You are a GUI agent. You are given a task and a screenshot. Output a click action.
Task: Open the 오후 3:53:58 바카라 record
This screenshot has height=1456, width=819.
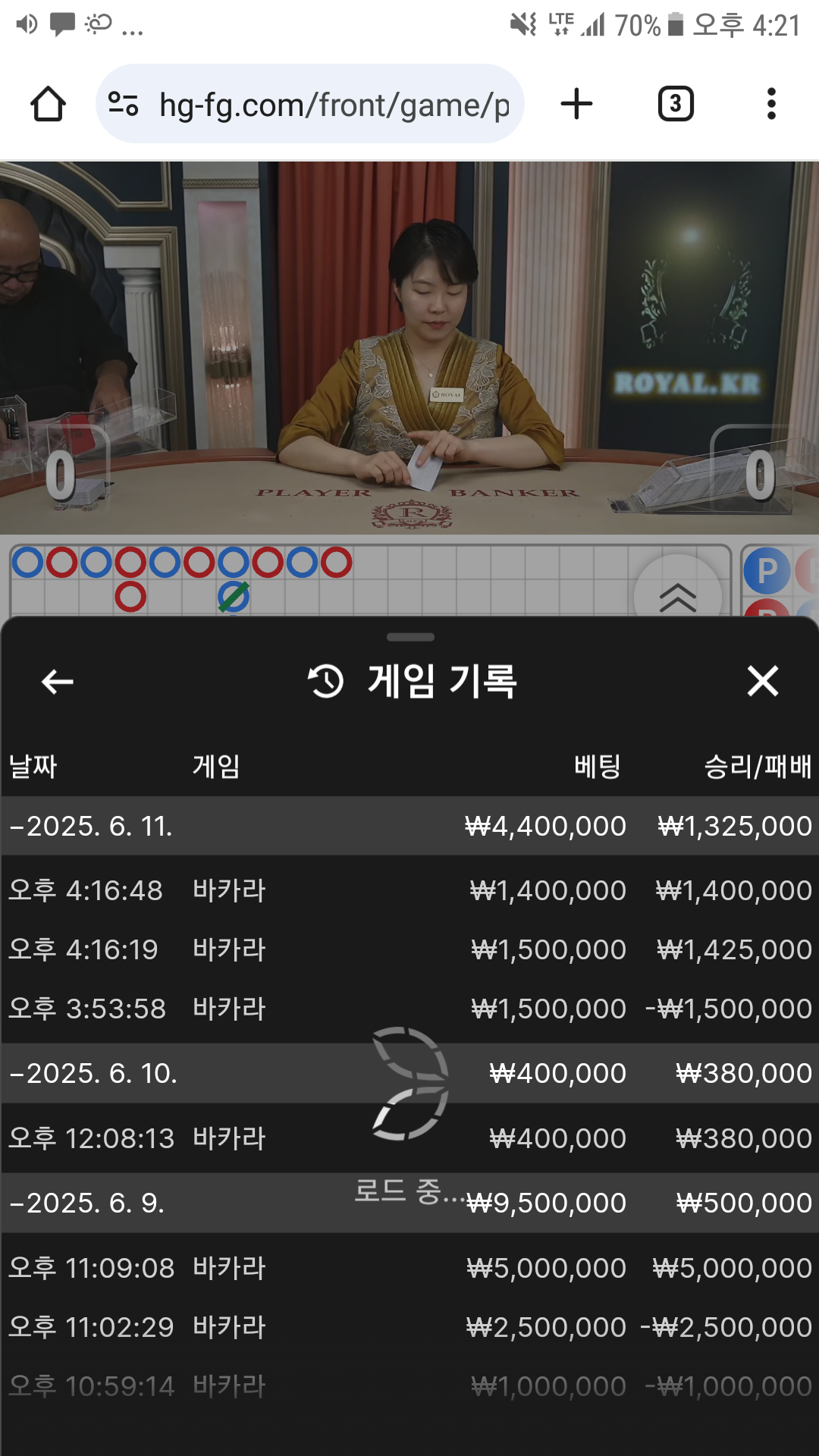click(409, 1009)
